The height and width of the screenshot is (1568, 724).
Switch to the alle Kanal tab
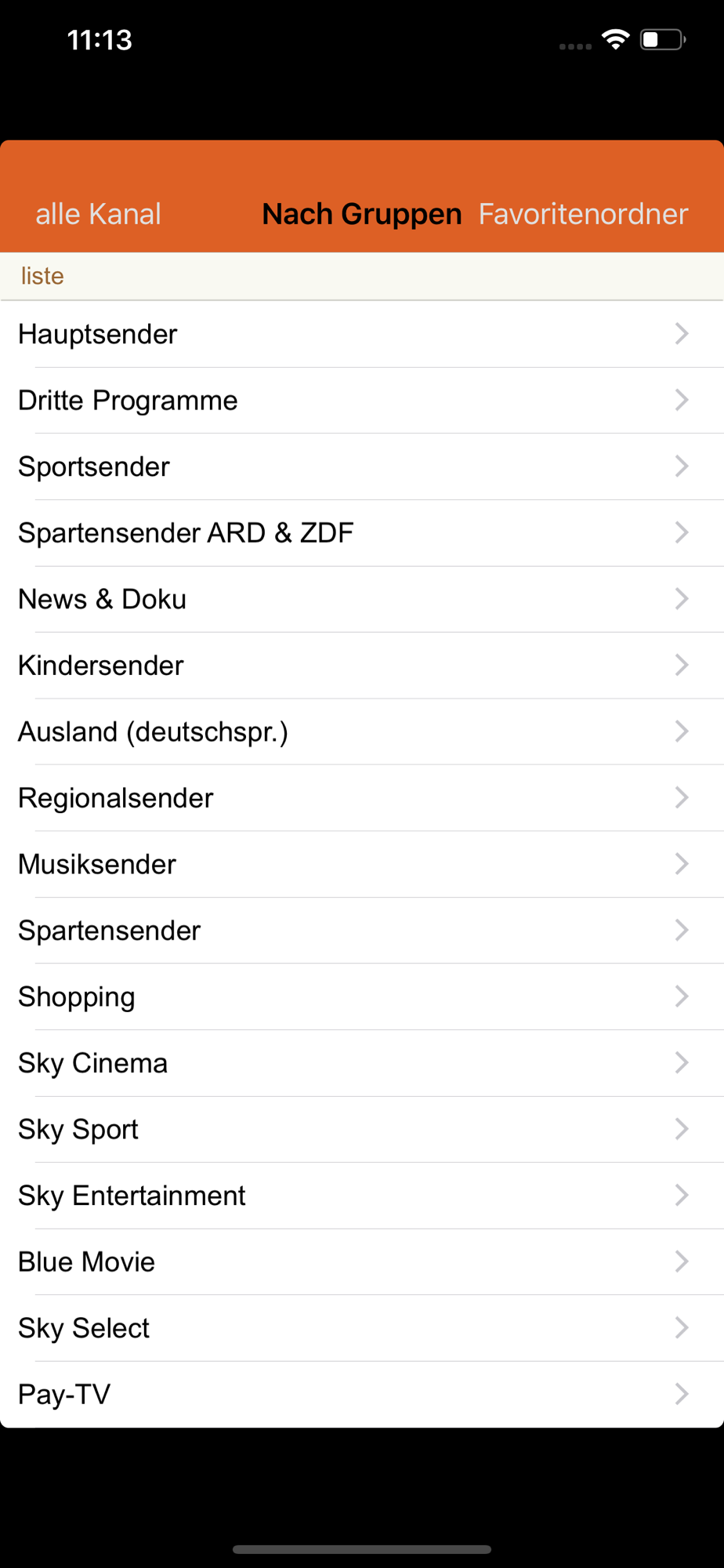(98, 214)
